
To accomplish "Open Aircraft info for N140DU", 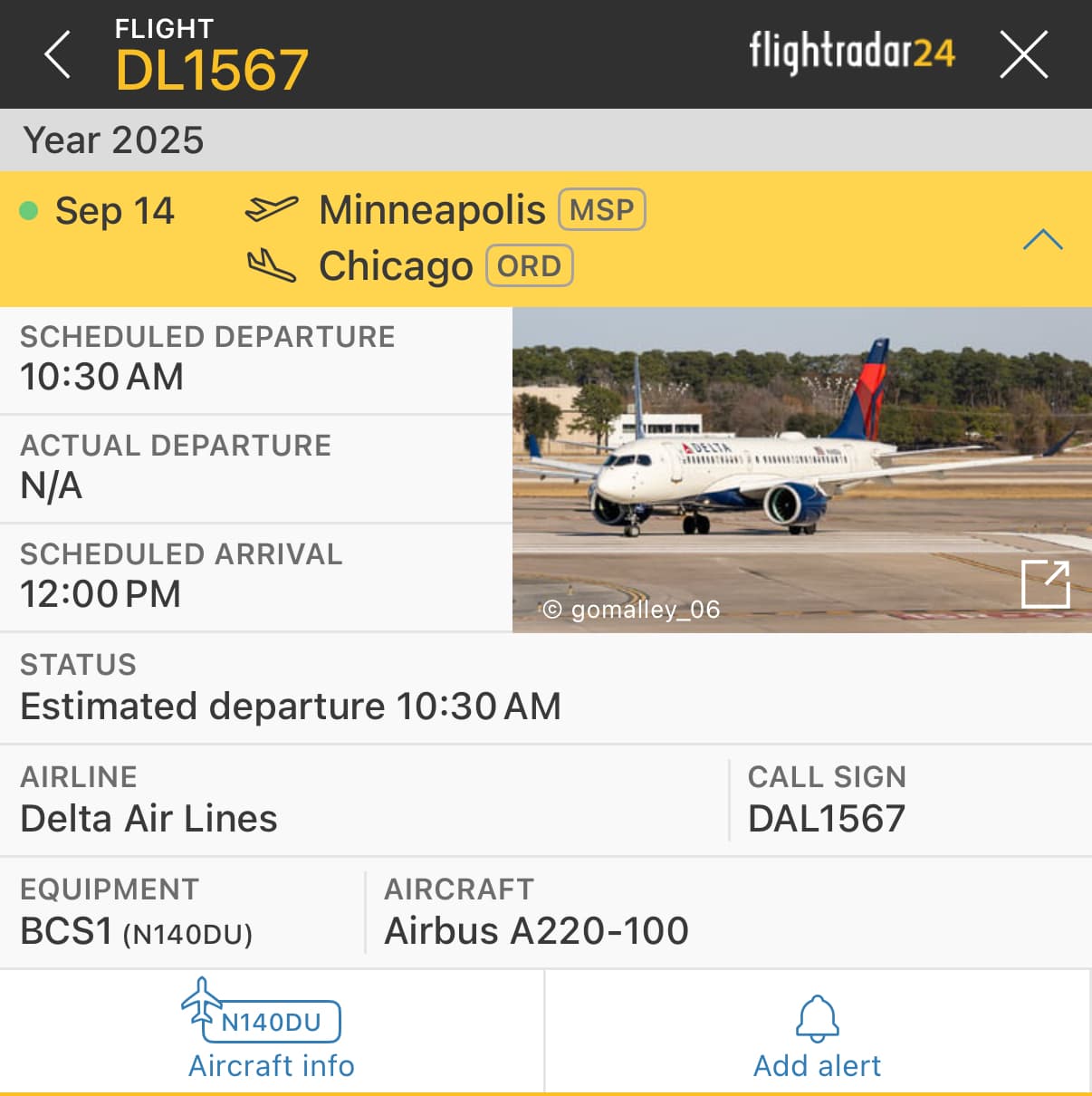I will tap(271, 1032).
